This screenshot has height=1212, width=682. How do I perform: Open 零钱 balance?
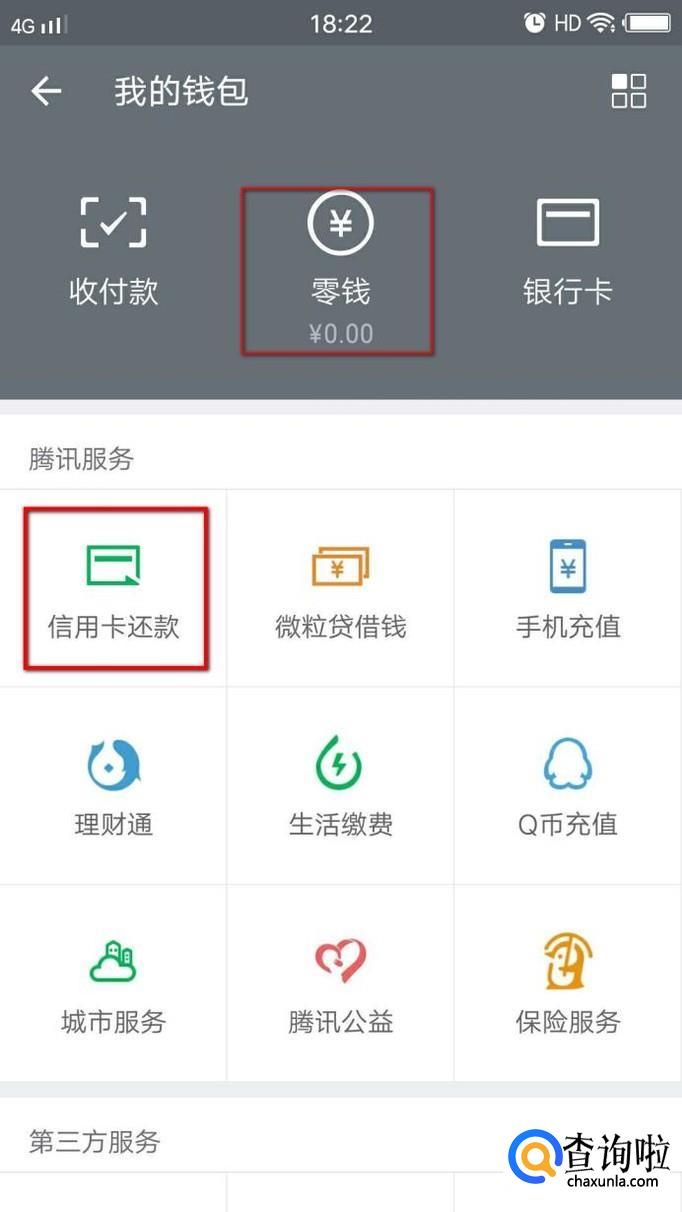(x=340, y=270)
